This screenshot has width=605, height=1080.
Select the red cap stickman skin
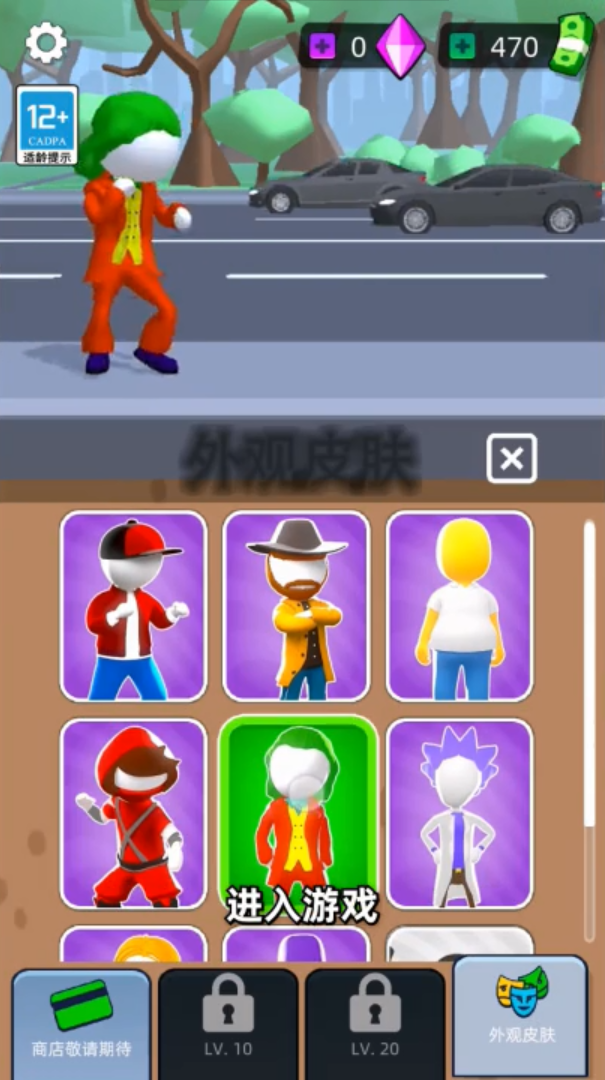coord(134,605)
